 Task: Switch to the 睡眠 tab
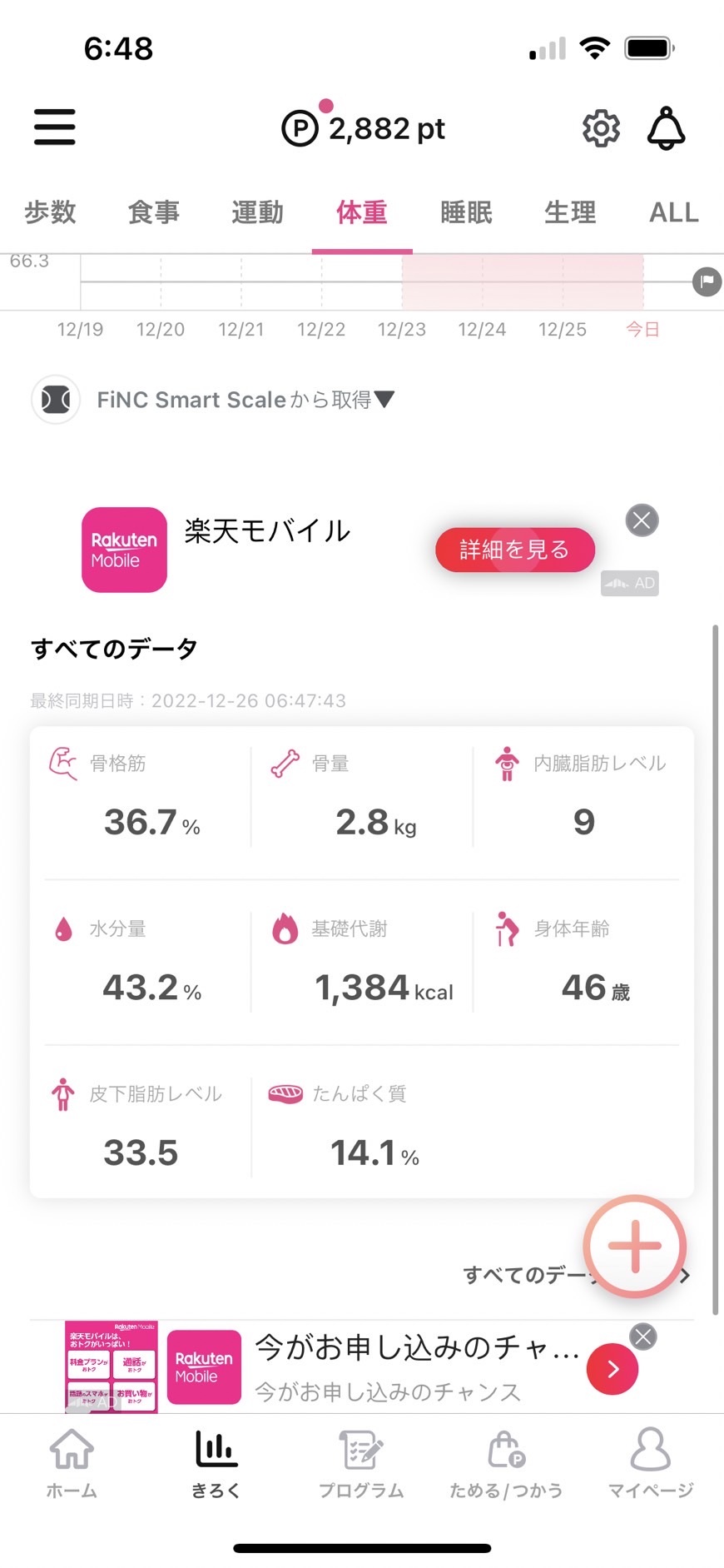[x=466, y=212]
